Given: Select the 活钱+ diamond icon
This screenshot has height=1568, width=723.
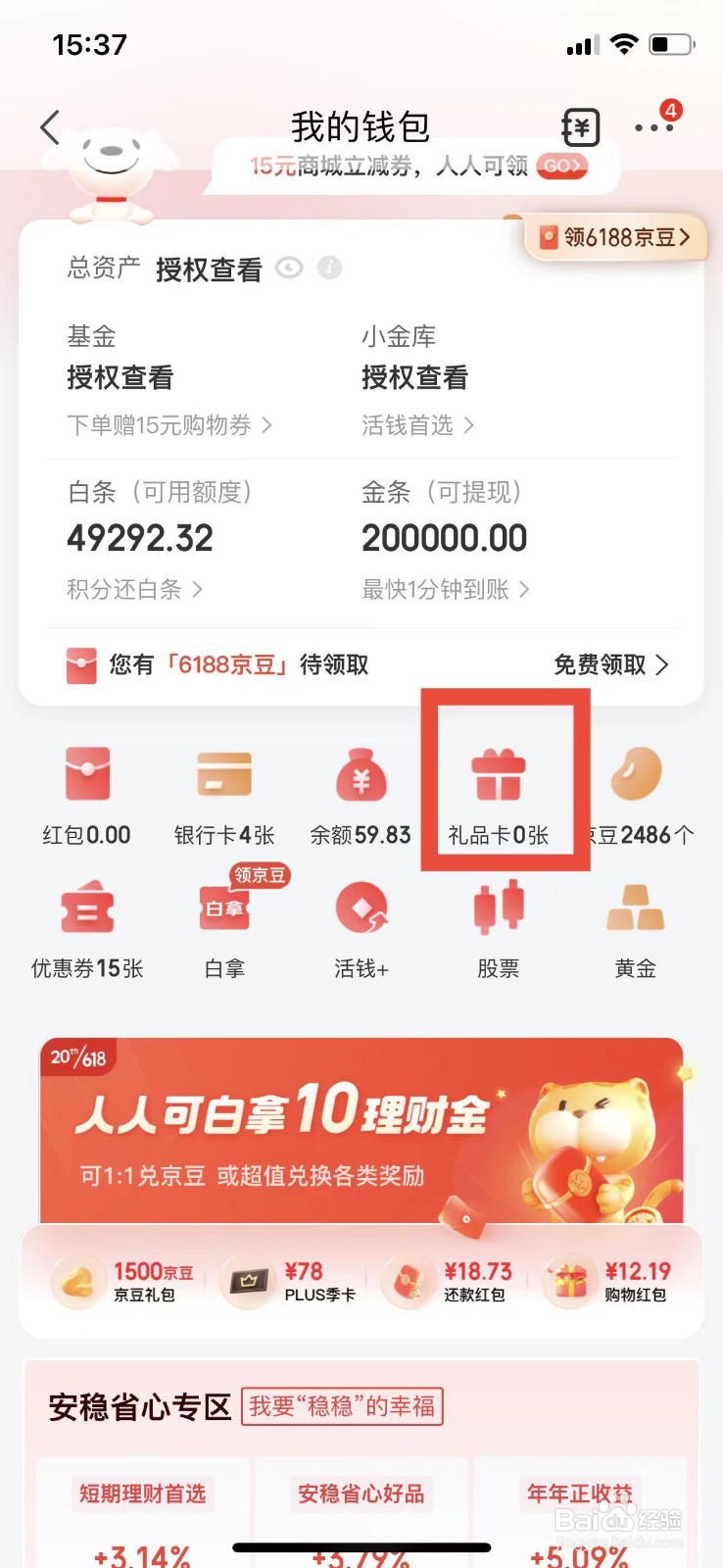Looking at the screenshot, I should [x=361, y=911].
